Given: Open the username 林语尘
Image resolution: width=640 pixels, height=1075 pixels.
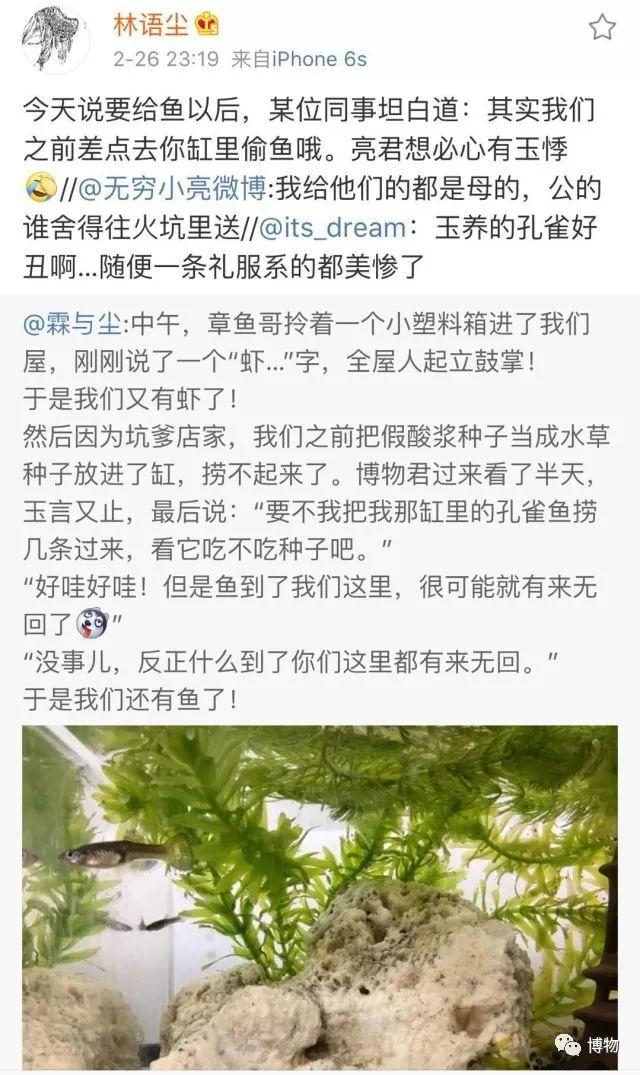Looking at the screenshot, I should (x=151, y=26).
